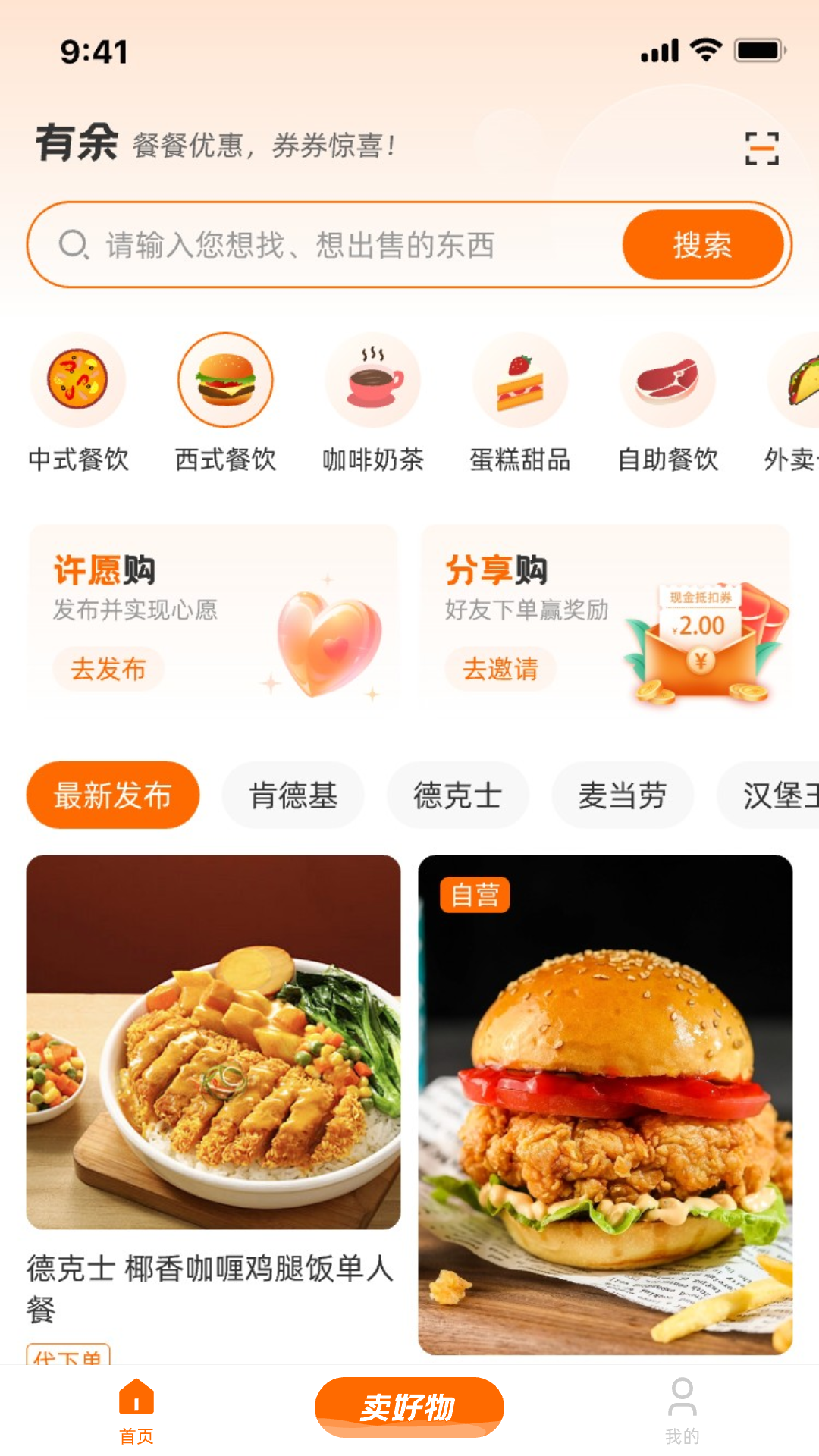Tap the orange 搜索 button

[x=702, y=245]
